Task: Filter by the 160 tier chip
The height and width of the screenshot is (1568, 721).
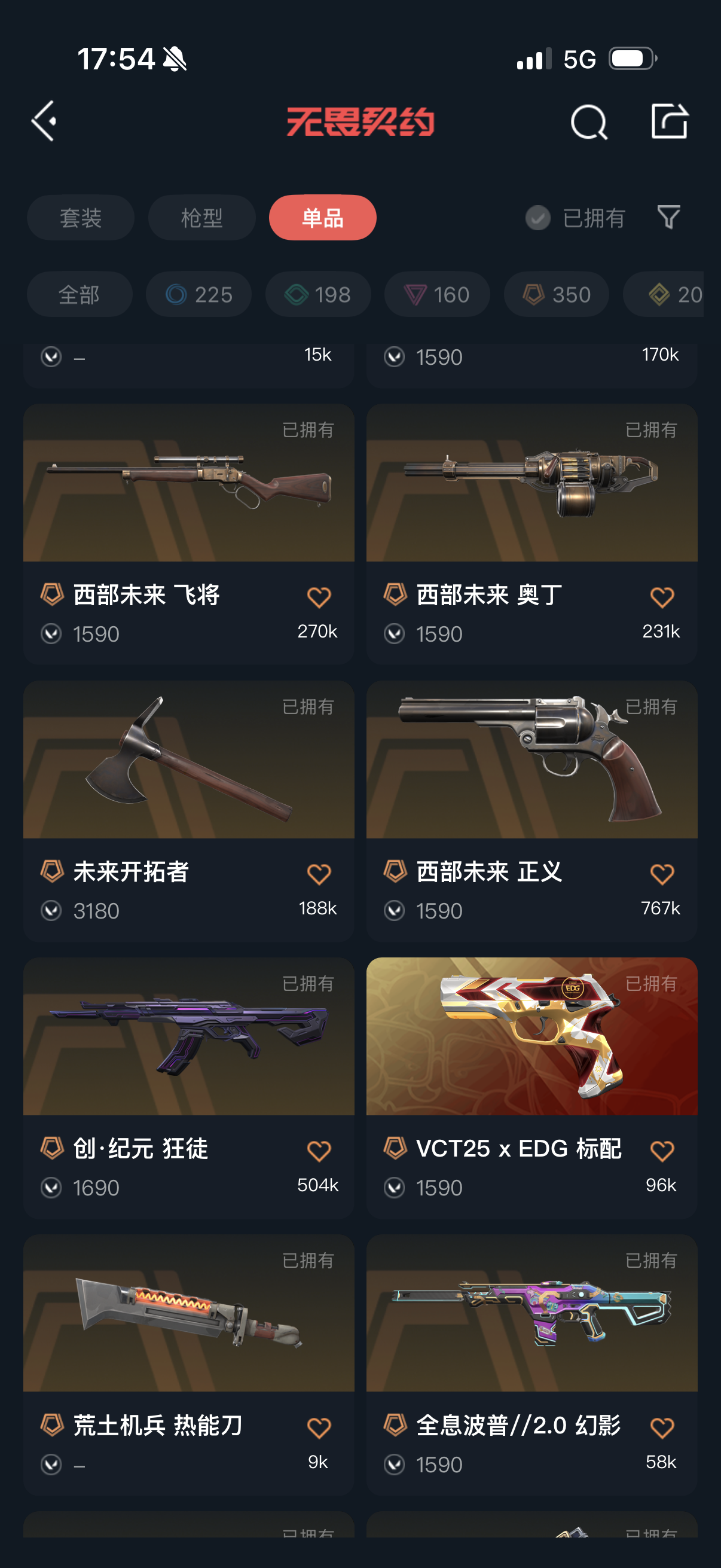Action: (437, 295)
